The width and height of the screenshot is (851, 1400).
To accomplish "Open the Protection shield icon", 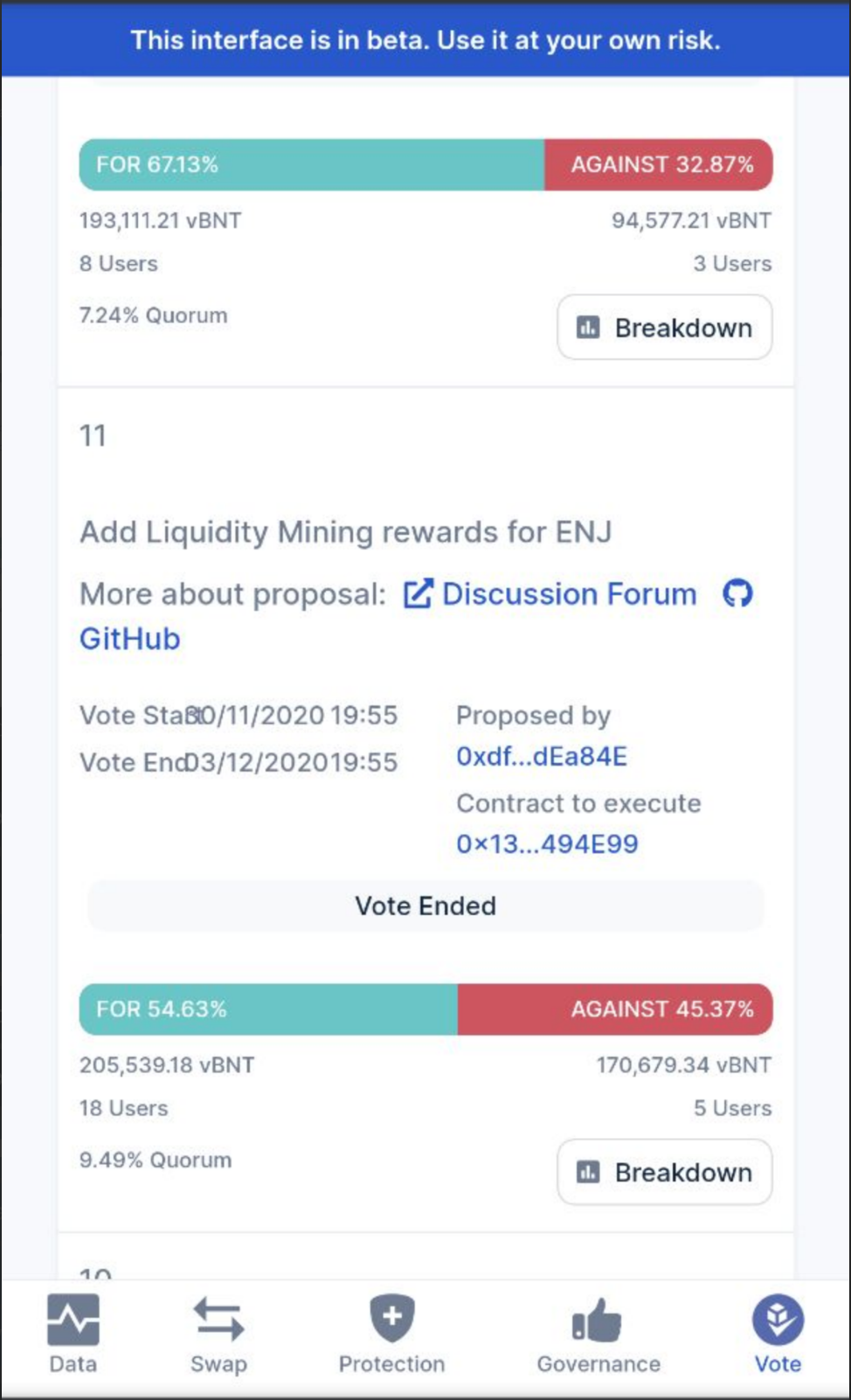I will (x=391, y=1318).
